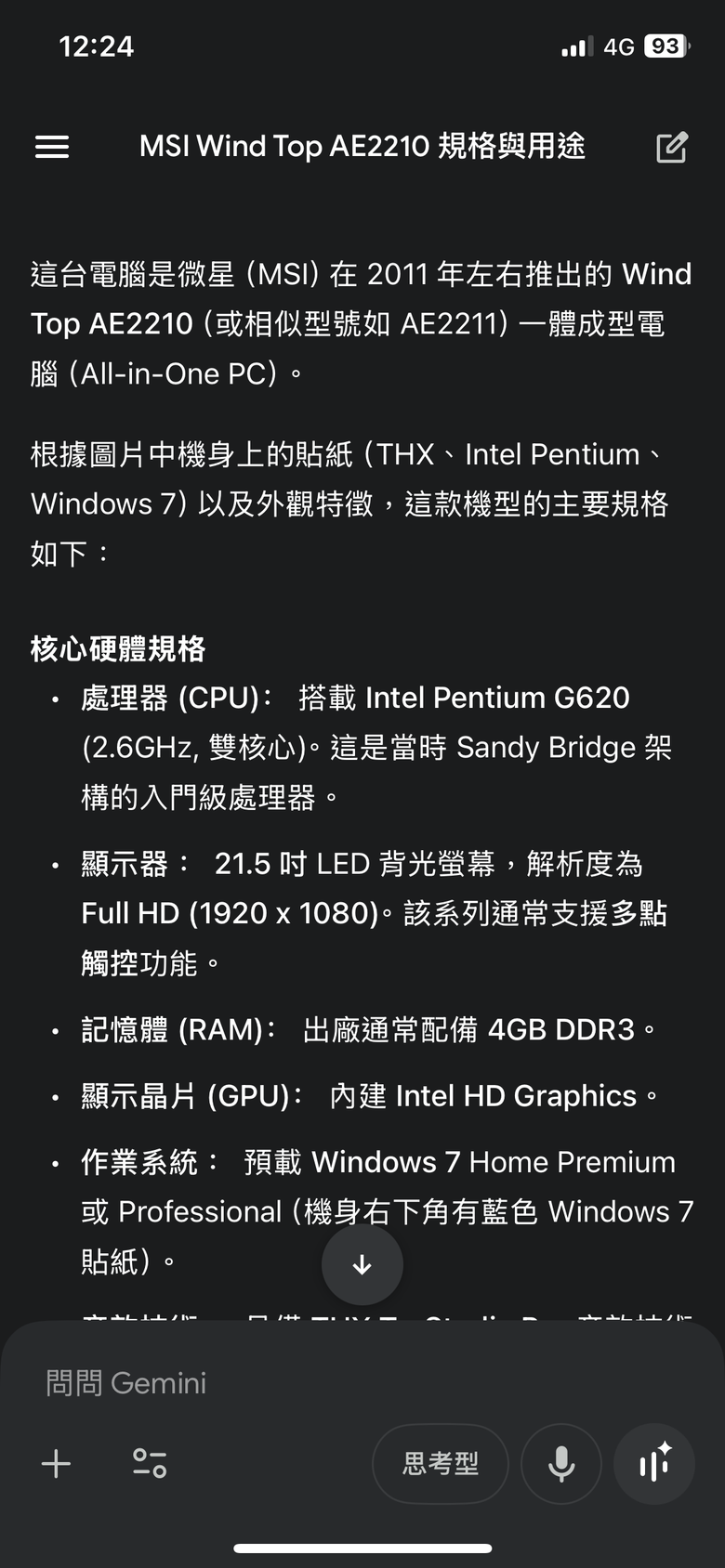Tap the plus icon to add an attachment

tap(55, 1463)
